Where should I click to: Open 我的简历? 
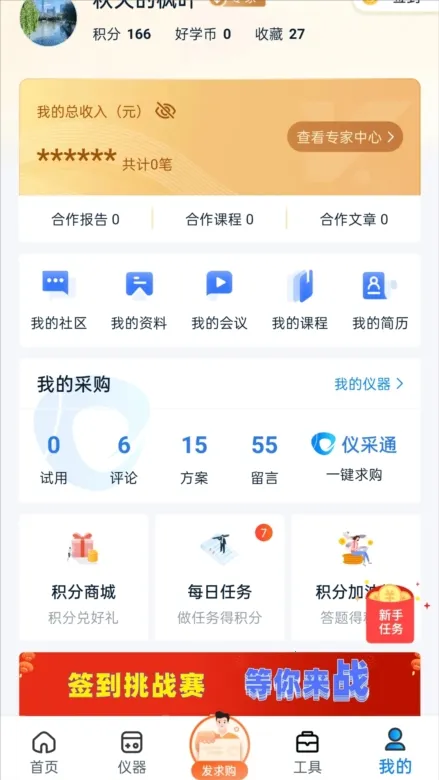pyautogui.click(x=380, y=301)
